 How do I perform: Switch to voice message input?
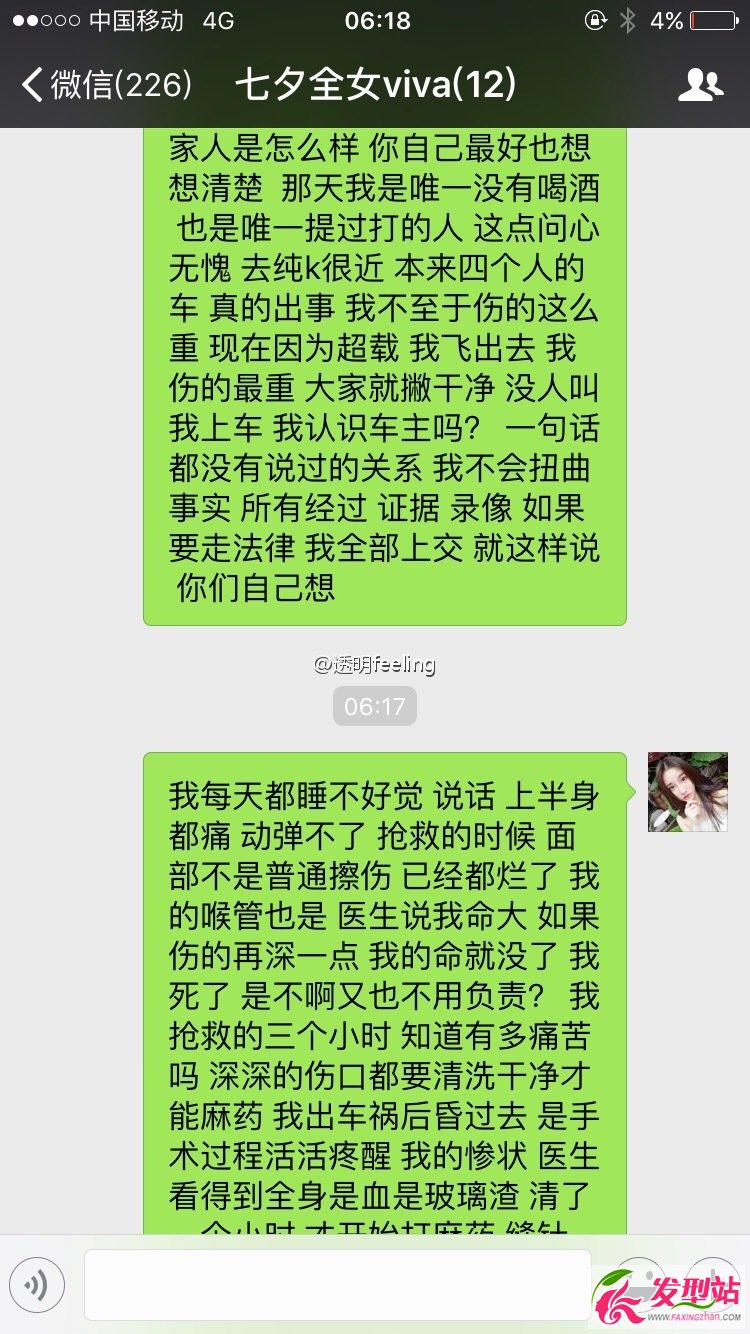(37, 1285)
